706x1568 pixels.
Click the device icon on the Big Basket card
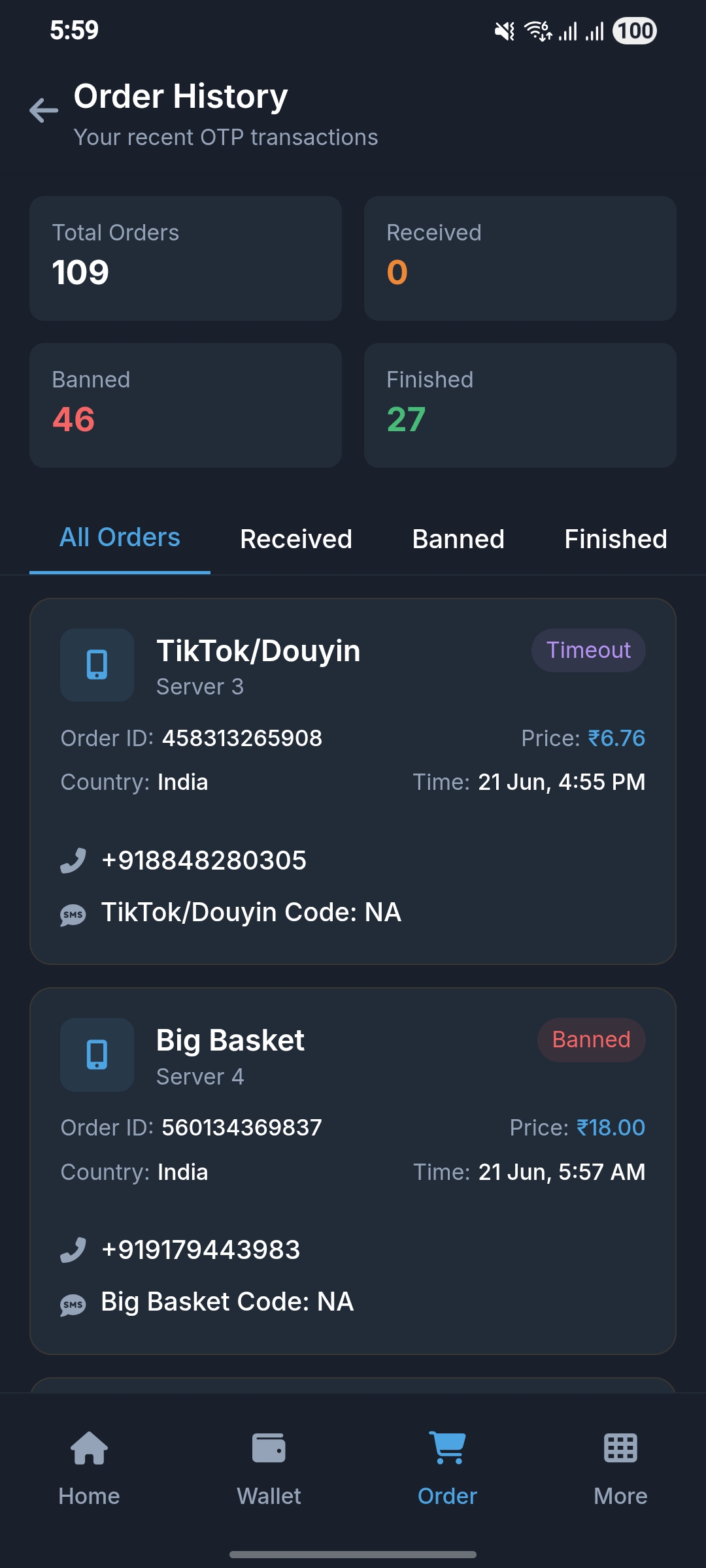pyautogui.click(x=97, y=1054)
